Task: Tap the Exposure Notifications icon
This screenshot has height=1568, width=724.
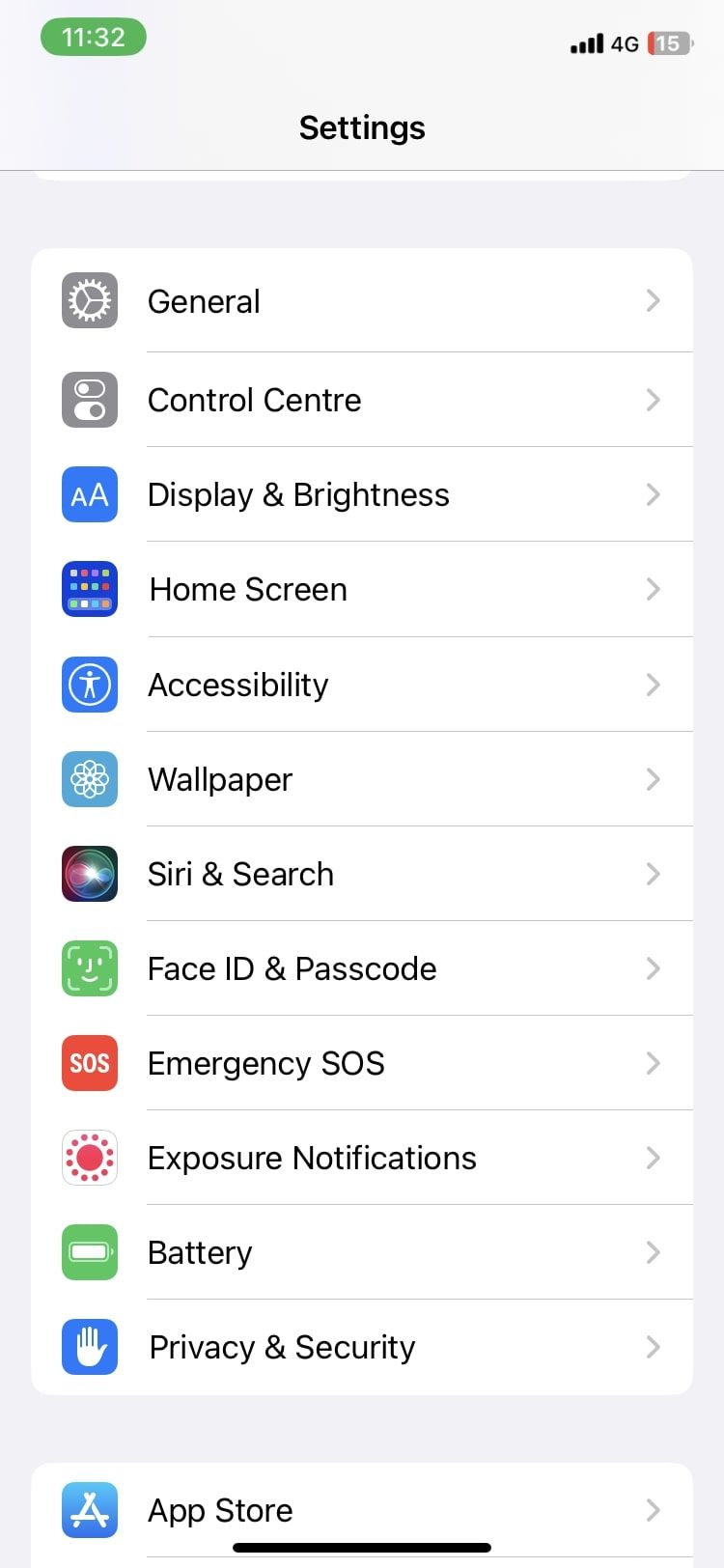Action: pyautogui.click(x=89, y=1158)
